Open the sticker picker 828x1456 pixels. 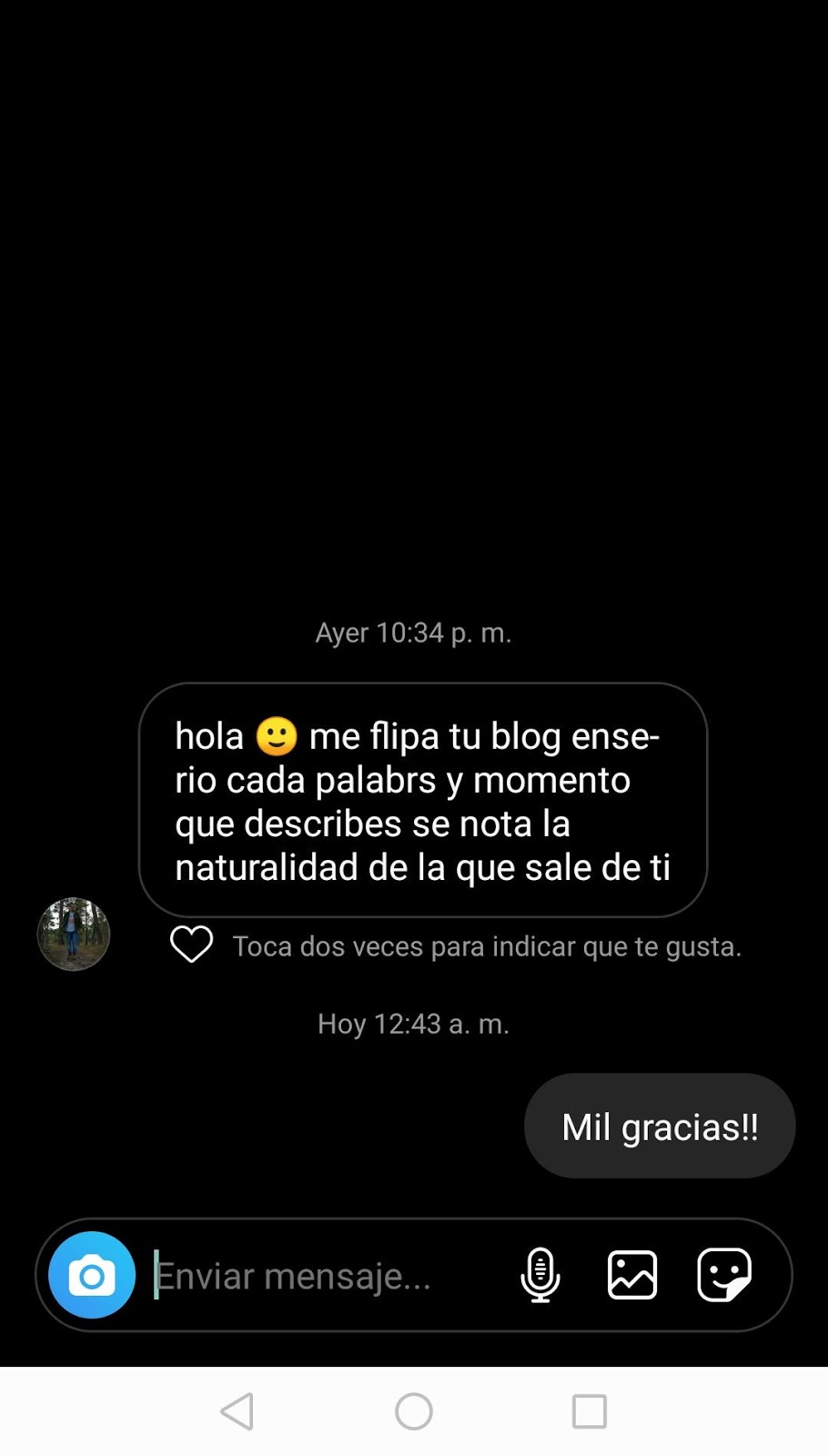(724, 1275)
